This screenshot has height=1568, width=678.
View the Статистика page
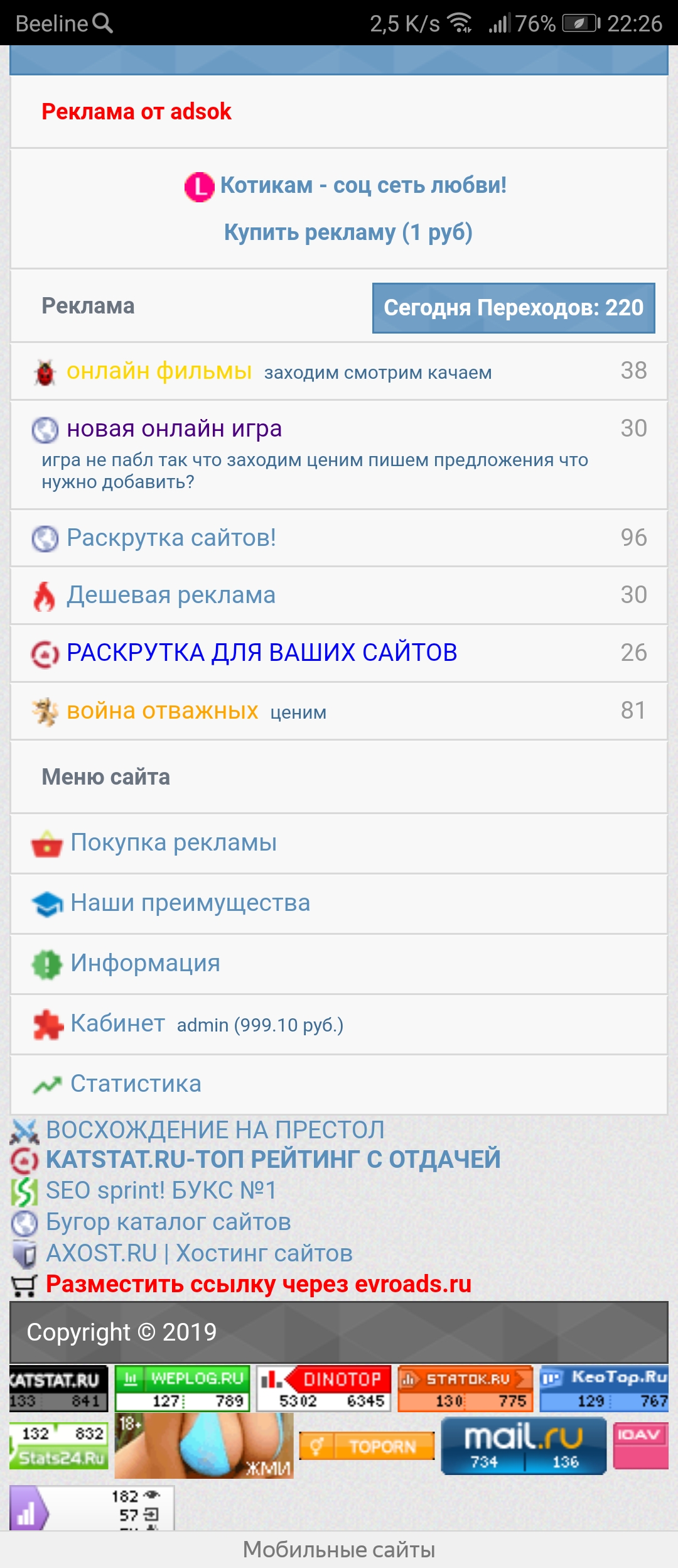[136, 1084]
